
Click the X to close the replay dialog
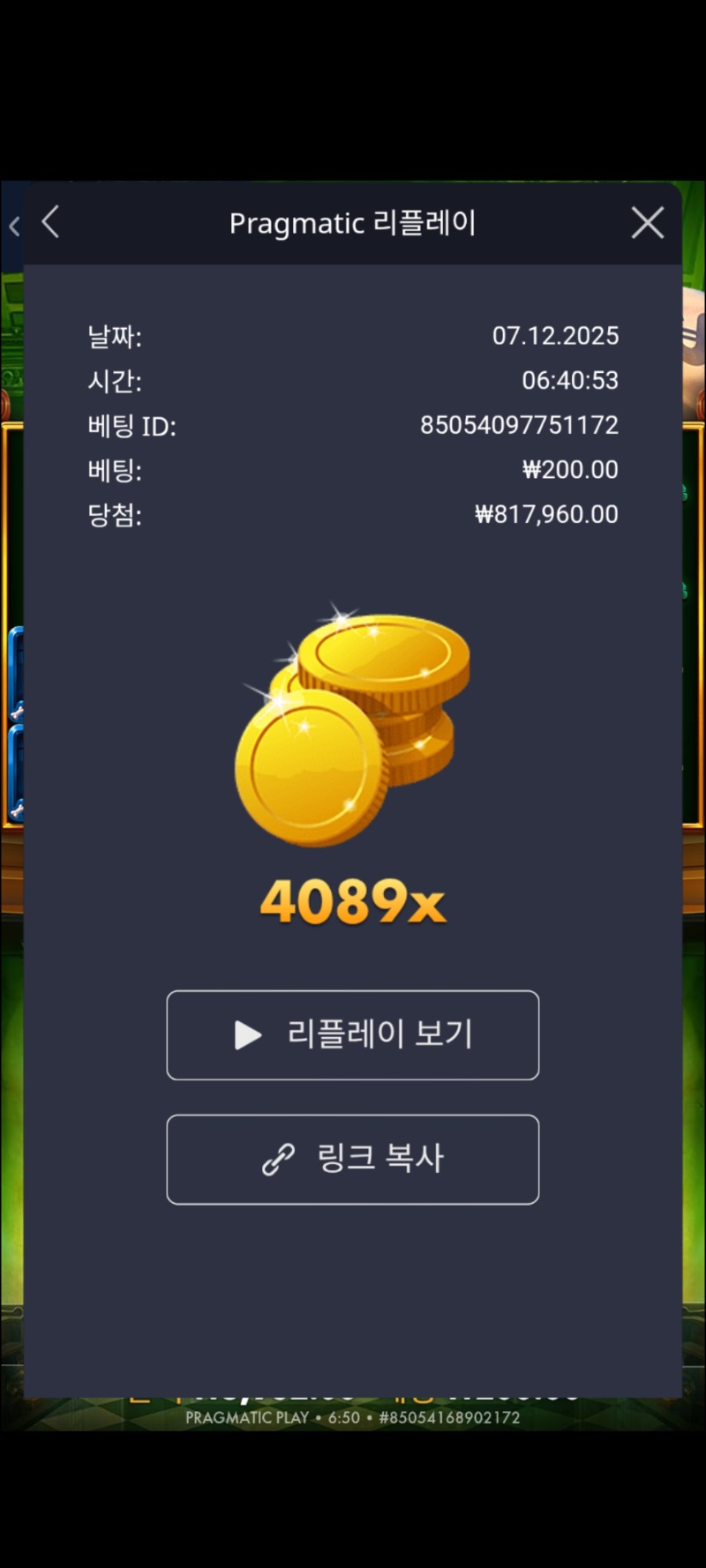(647, 223)
